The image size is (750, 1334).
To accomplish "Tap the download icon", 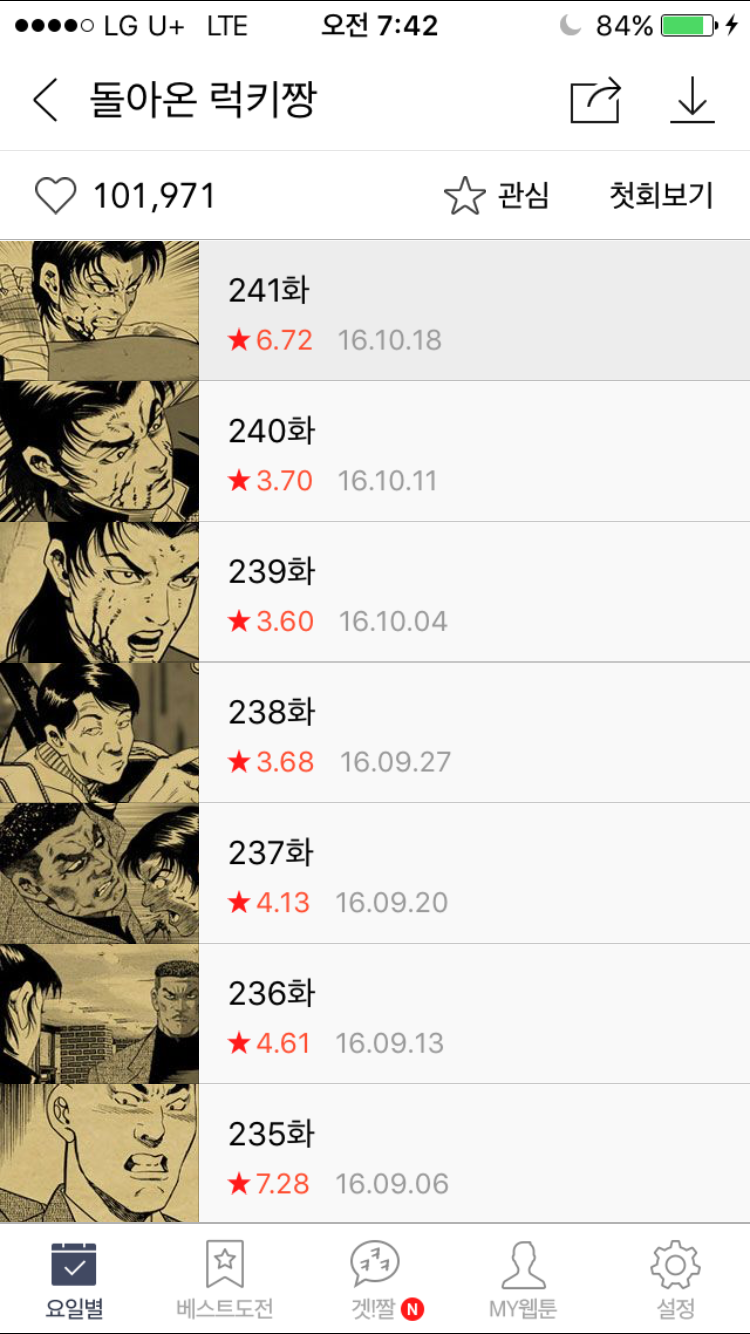I will (x=692, y=101).
